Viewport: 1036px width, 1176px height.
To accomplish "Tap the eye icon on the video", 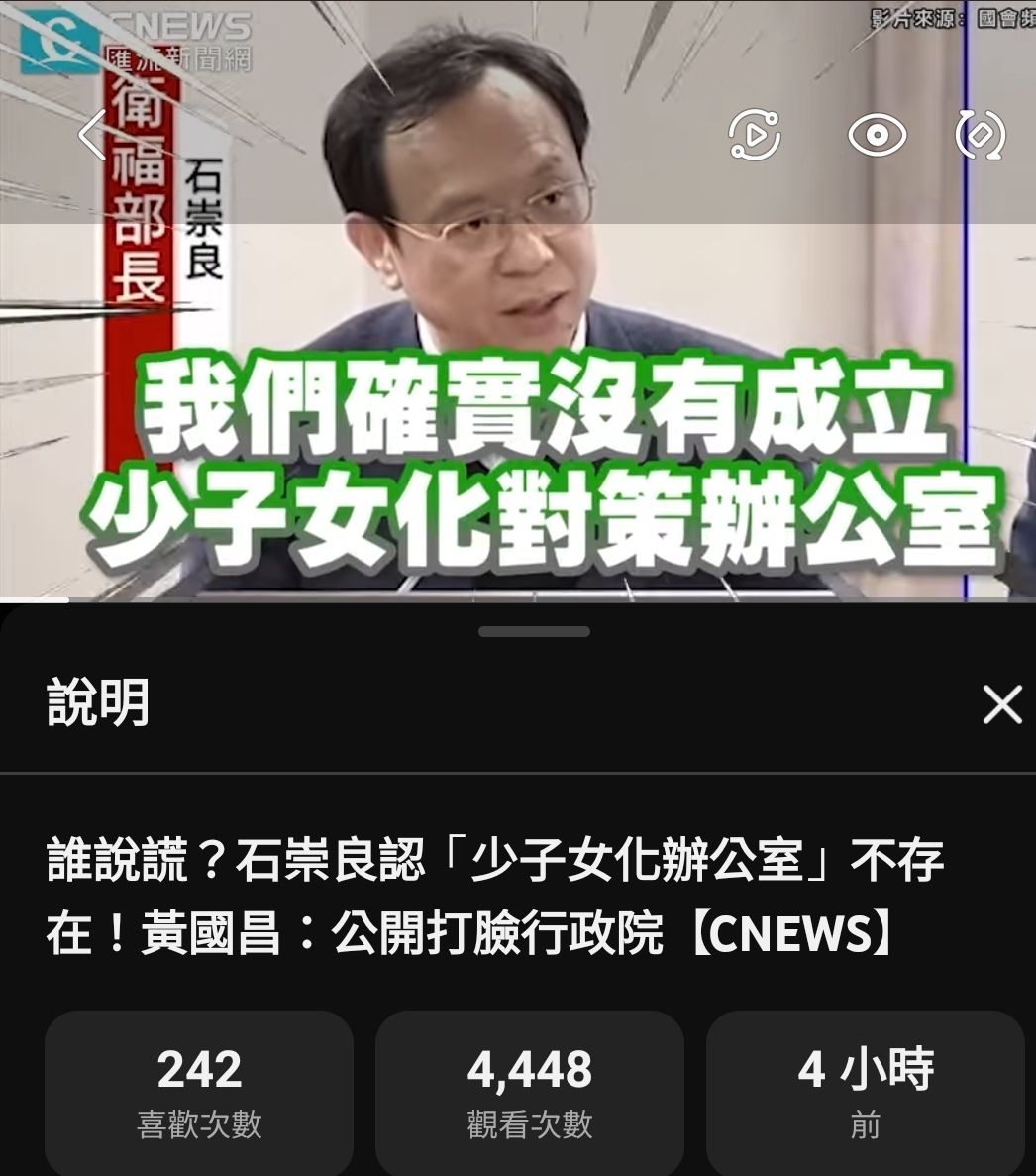I will click(877, 136).
